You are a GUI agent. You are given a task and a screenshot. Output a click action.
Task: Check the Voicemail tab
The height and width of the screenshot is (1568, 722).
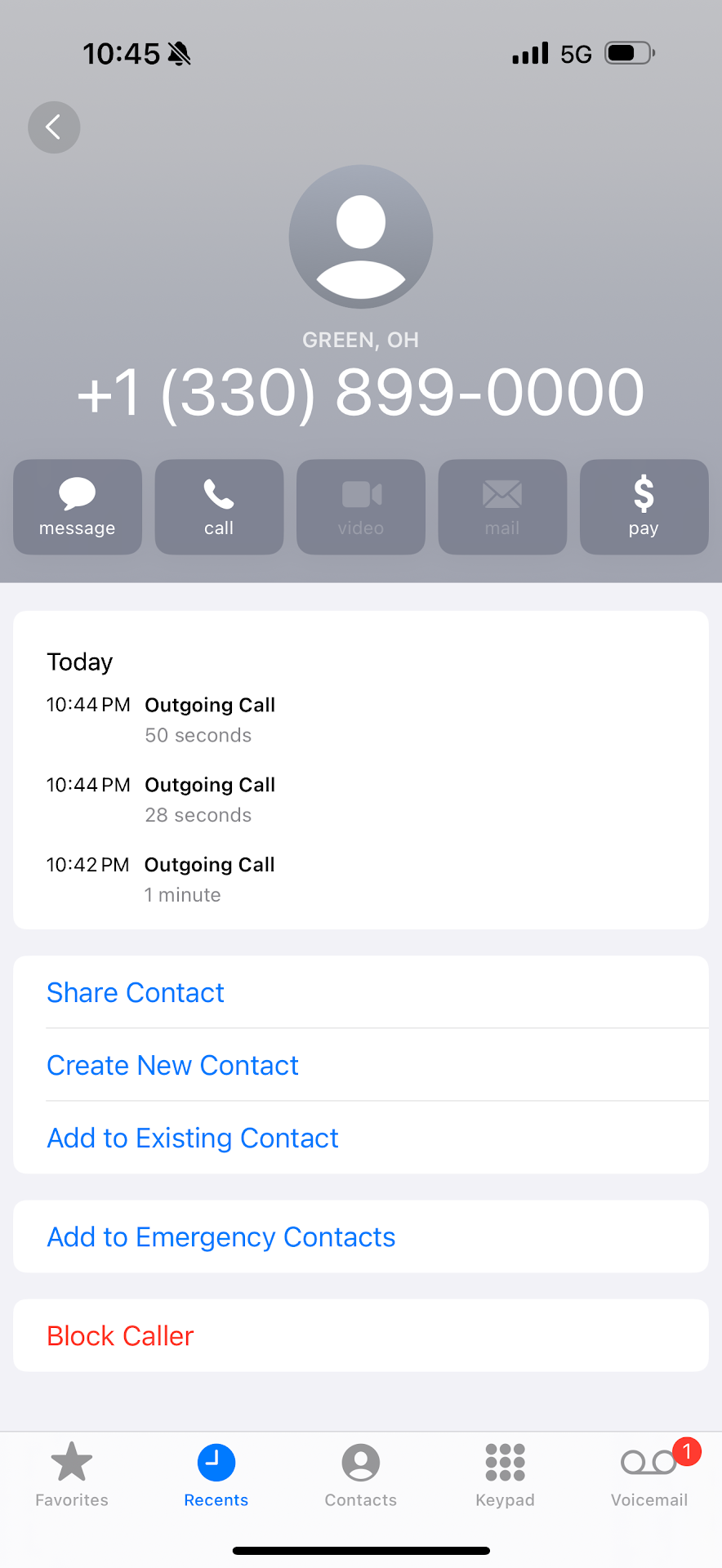[649, 1474]
